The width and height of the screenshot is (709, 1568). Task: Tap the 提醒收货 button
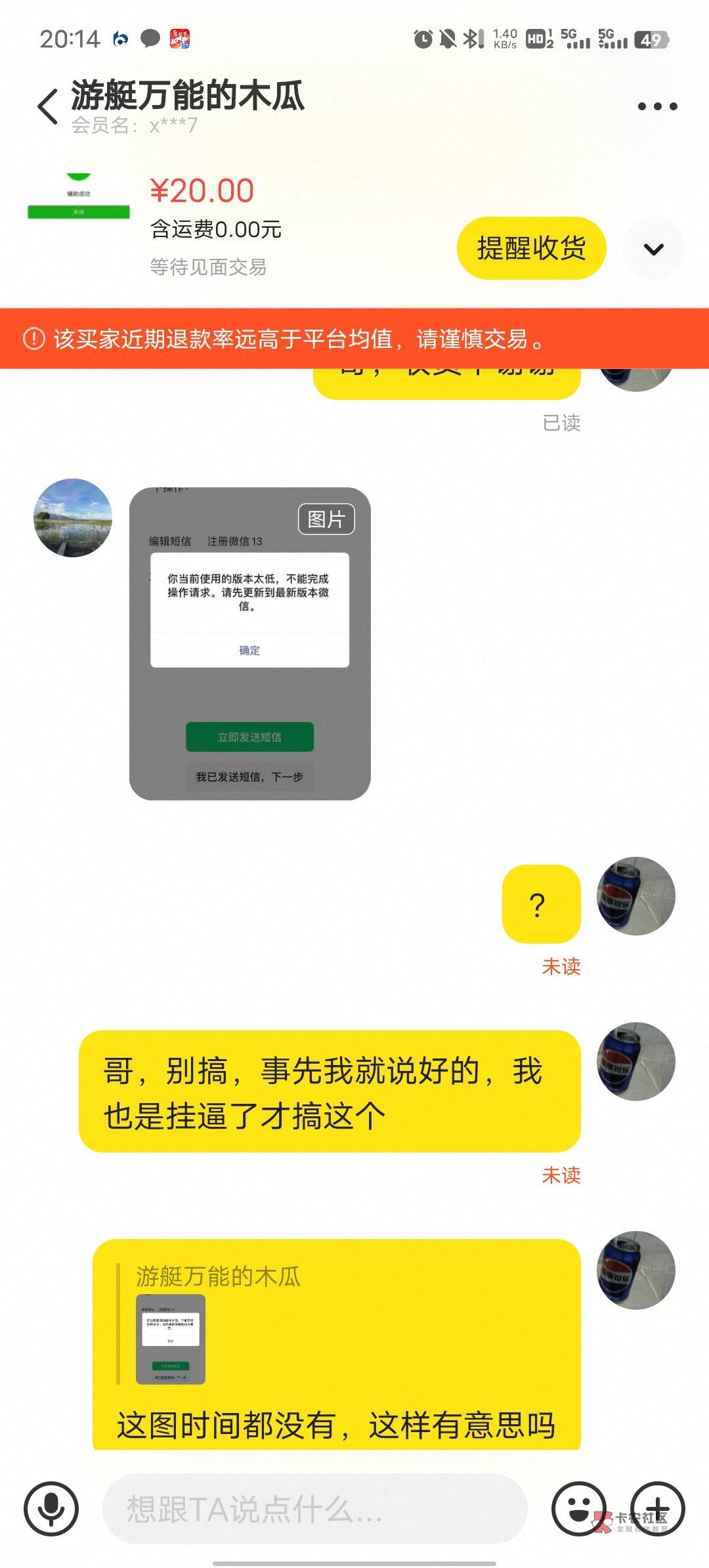point(531,248)
